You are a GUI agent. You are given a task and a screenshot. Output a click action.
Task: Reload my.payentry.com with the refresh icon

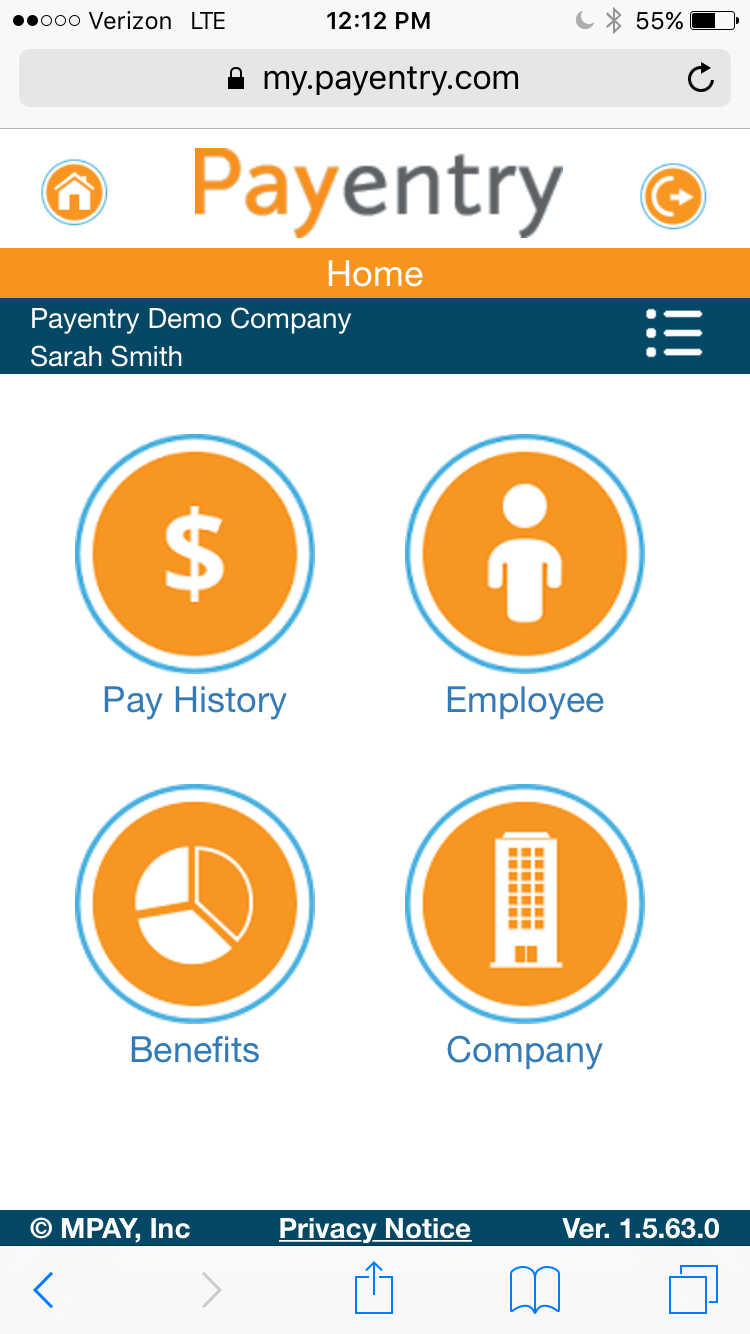click(x=699, y=77)
